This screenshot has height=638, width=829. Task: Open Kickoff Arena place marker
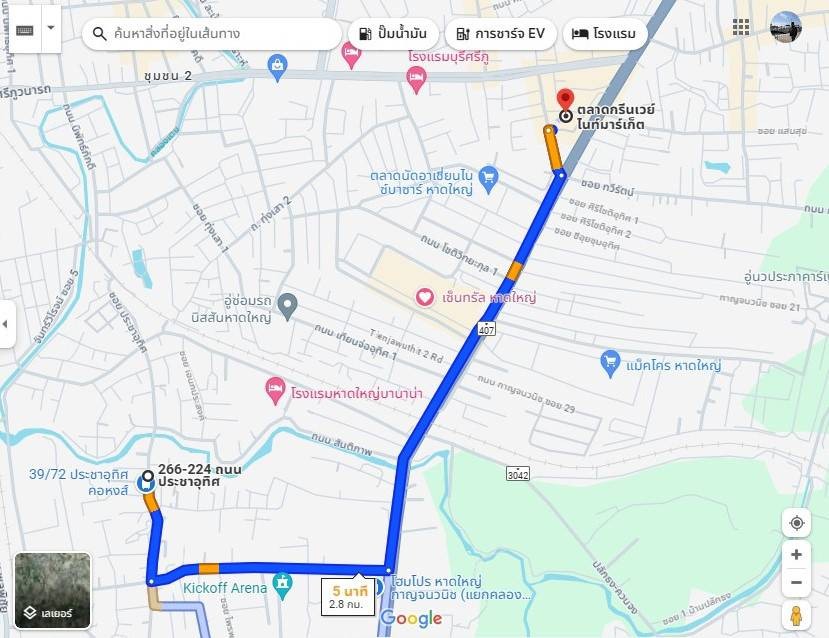(x=283, y=581)
